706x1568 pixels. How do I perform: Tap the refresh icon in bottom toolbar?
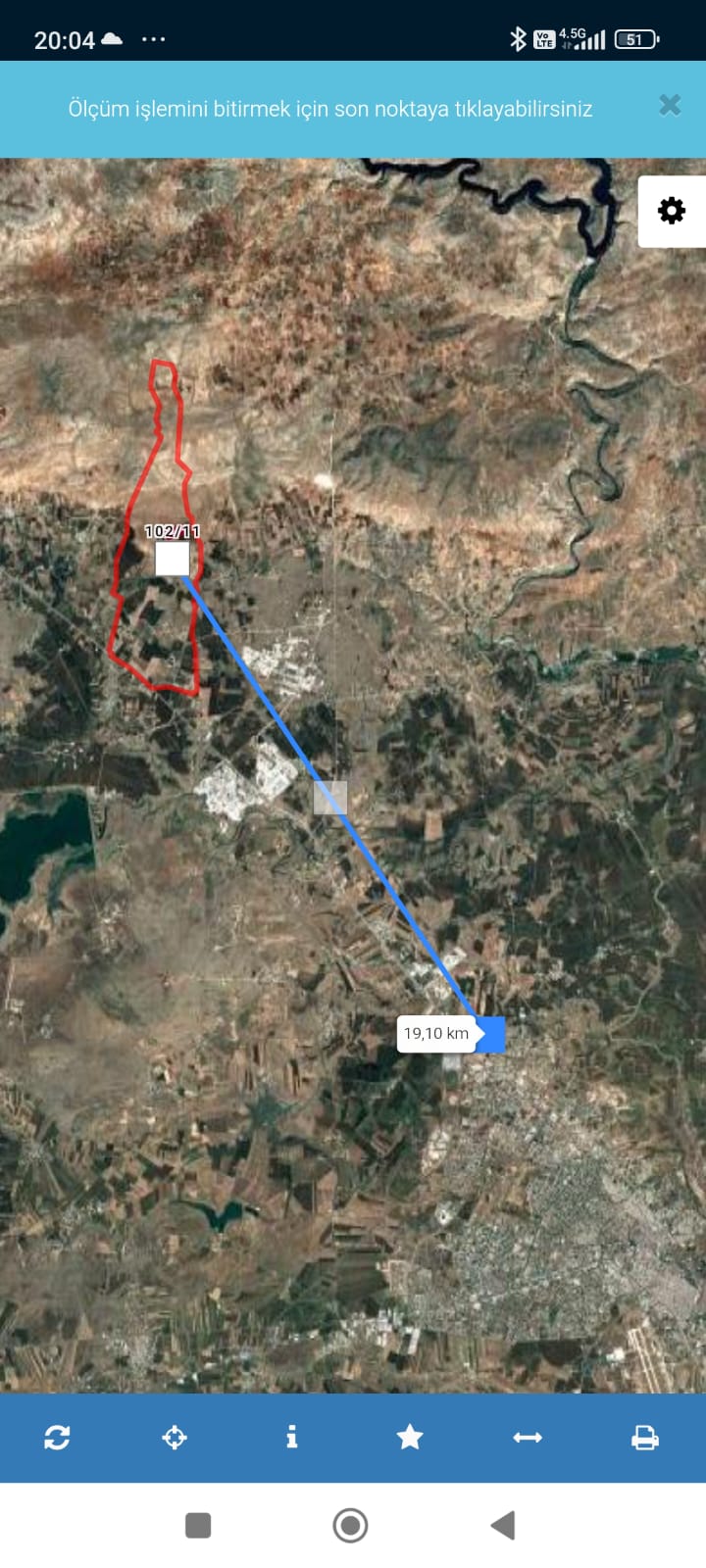[x=57, y=1438]
